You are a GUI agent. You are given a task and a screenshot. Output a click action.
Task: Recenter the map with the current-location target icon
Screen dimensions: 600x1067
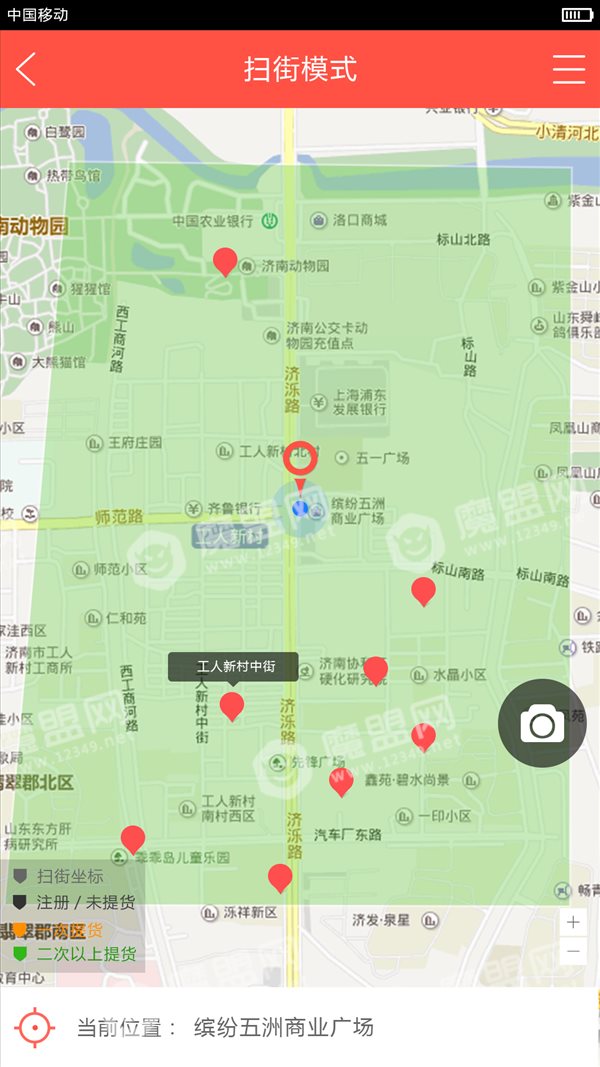point(35,1027)
